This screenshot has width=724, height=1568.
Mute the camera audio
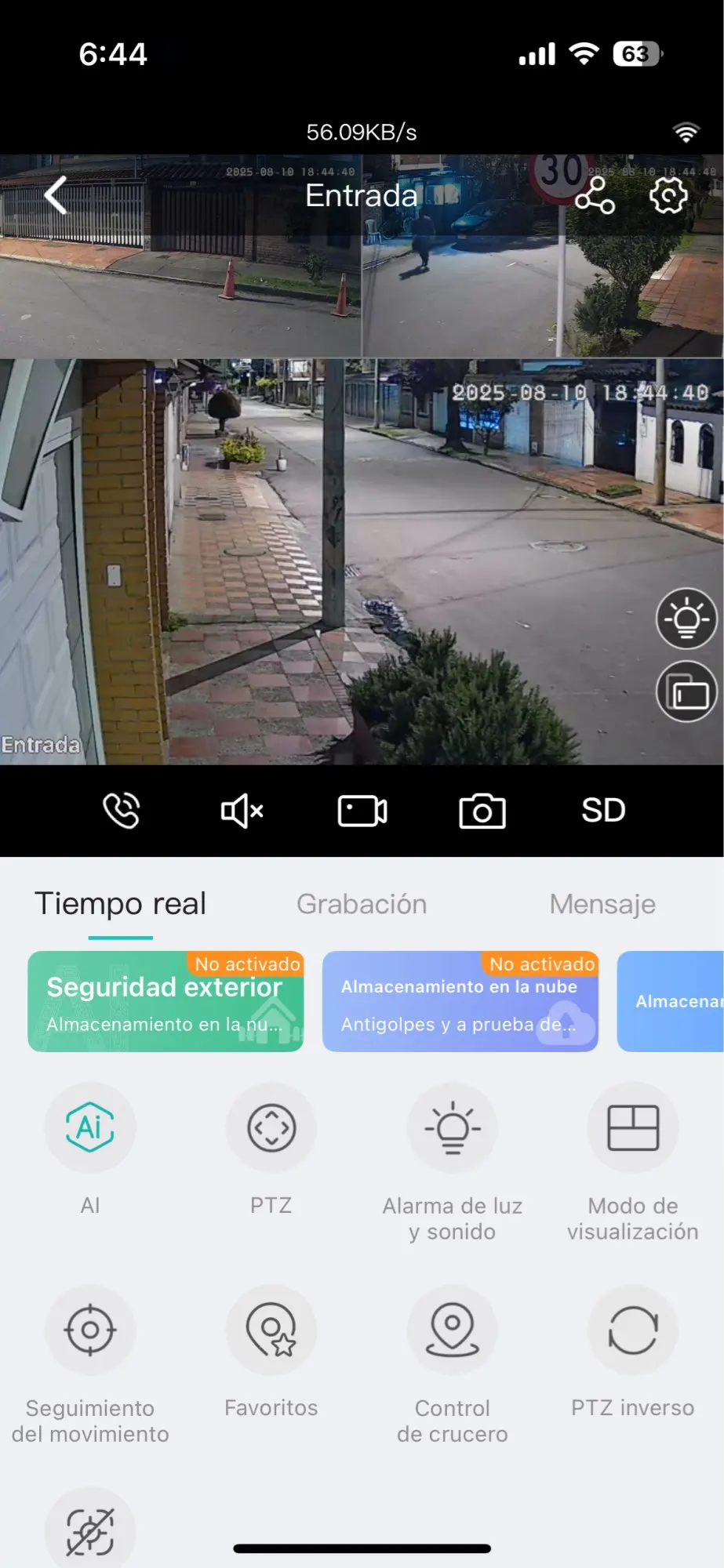point(241,811)
